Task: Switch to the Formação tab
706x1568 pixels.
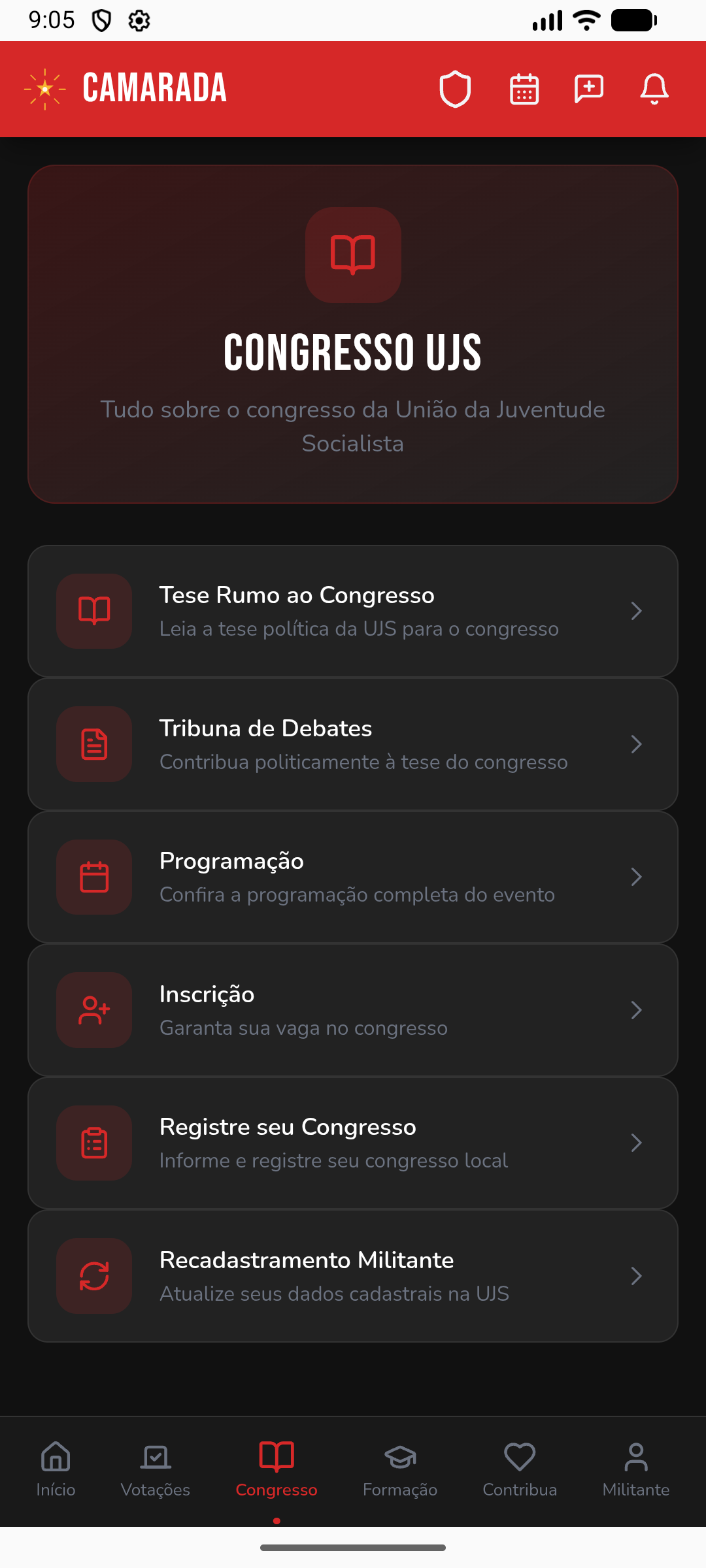Action: pos(400,1470)
